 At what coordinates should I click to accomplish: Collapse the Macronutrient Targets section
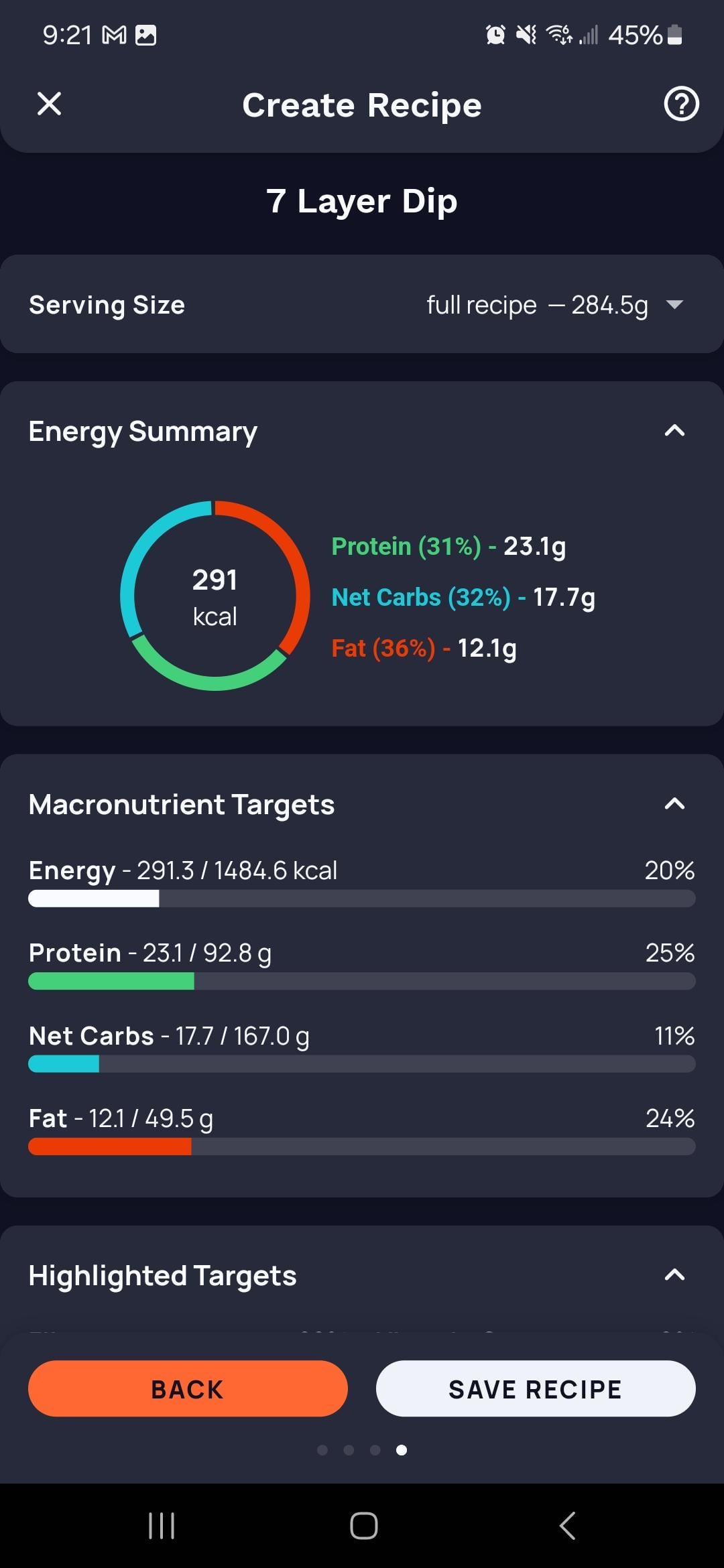click(x=674, y=804)
